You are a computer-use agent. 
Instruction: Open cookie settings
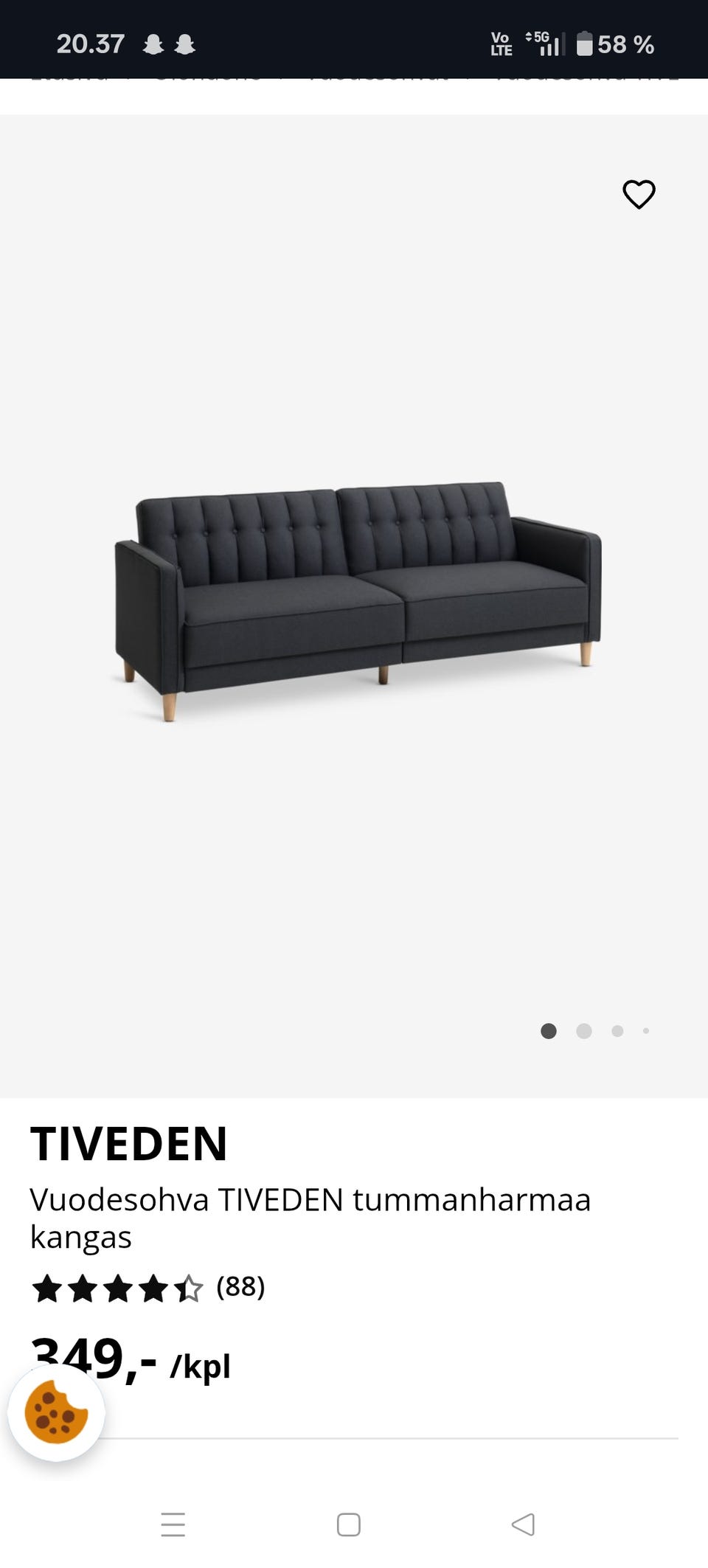56,1412
